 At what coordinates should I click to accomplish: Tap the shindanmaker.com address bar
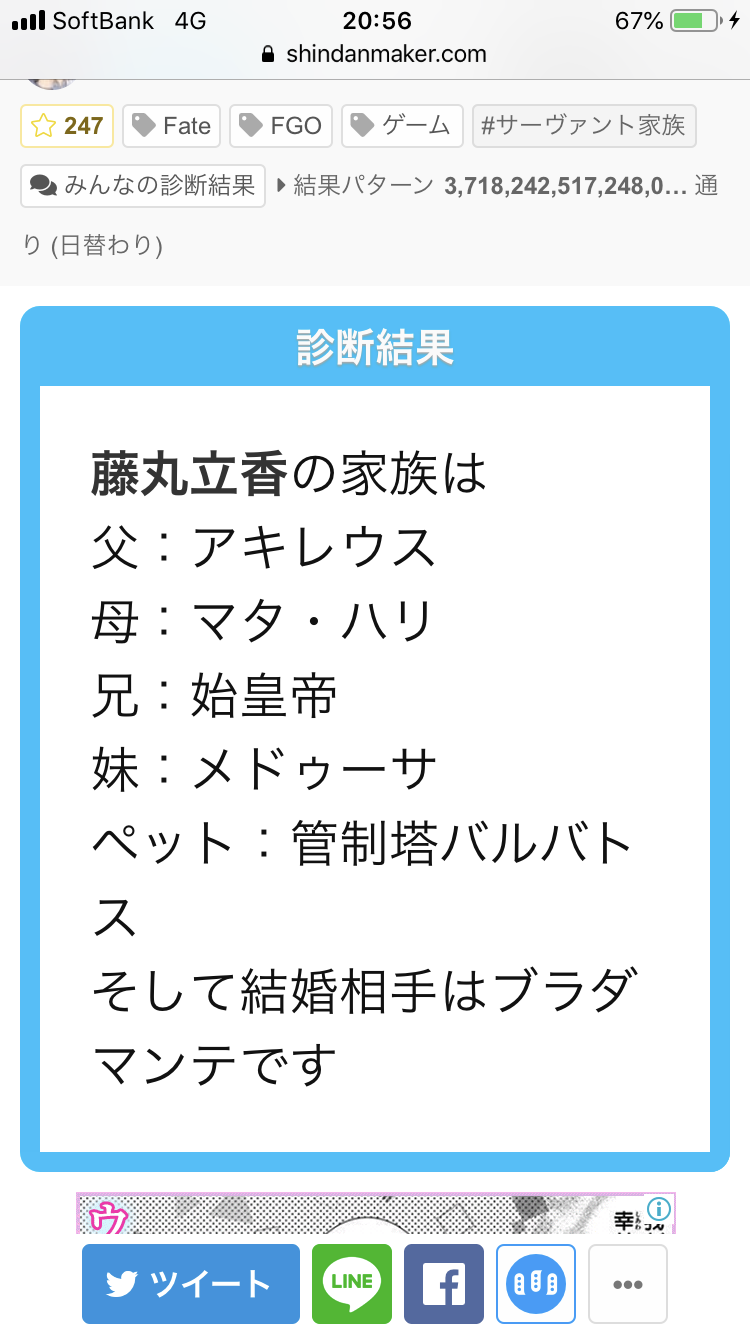click(375, 54)
